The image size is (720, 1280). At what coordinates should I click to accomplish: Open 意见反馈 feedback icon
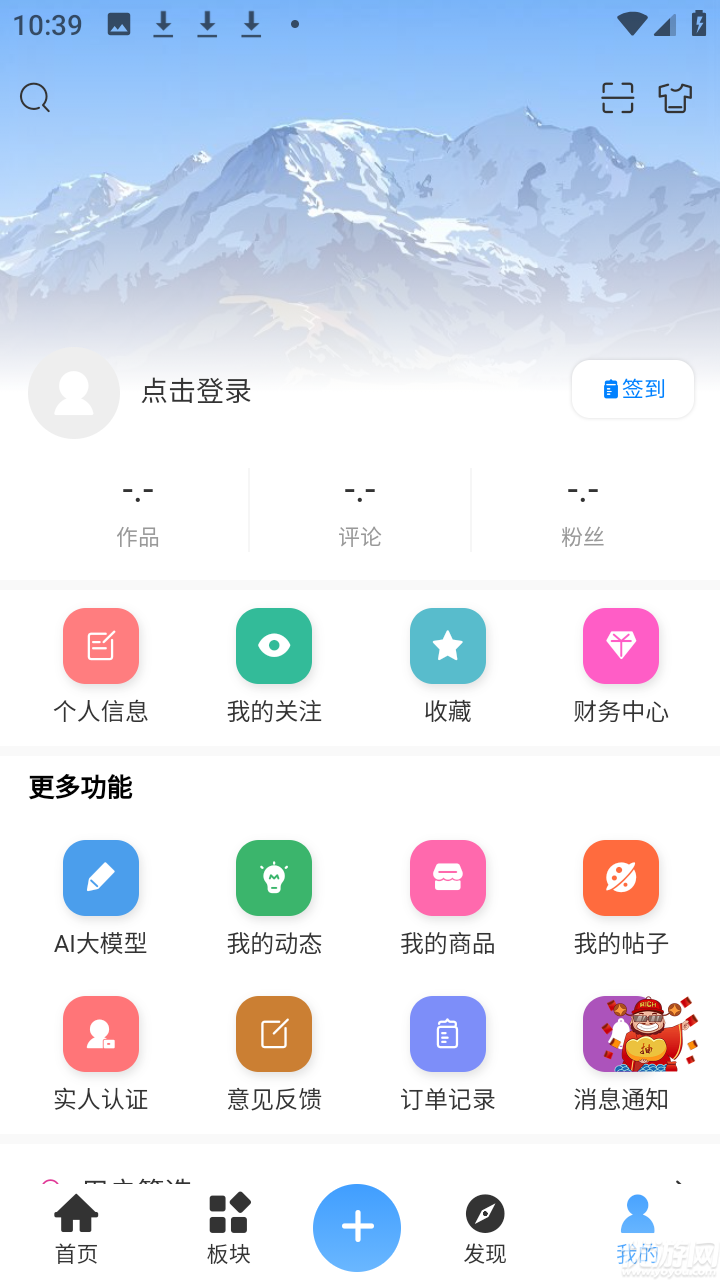click(274, 1033)
